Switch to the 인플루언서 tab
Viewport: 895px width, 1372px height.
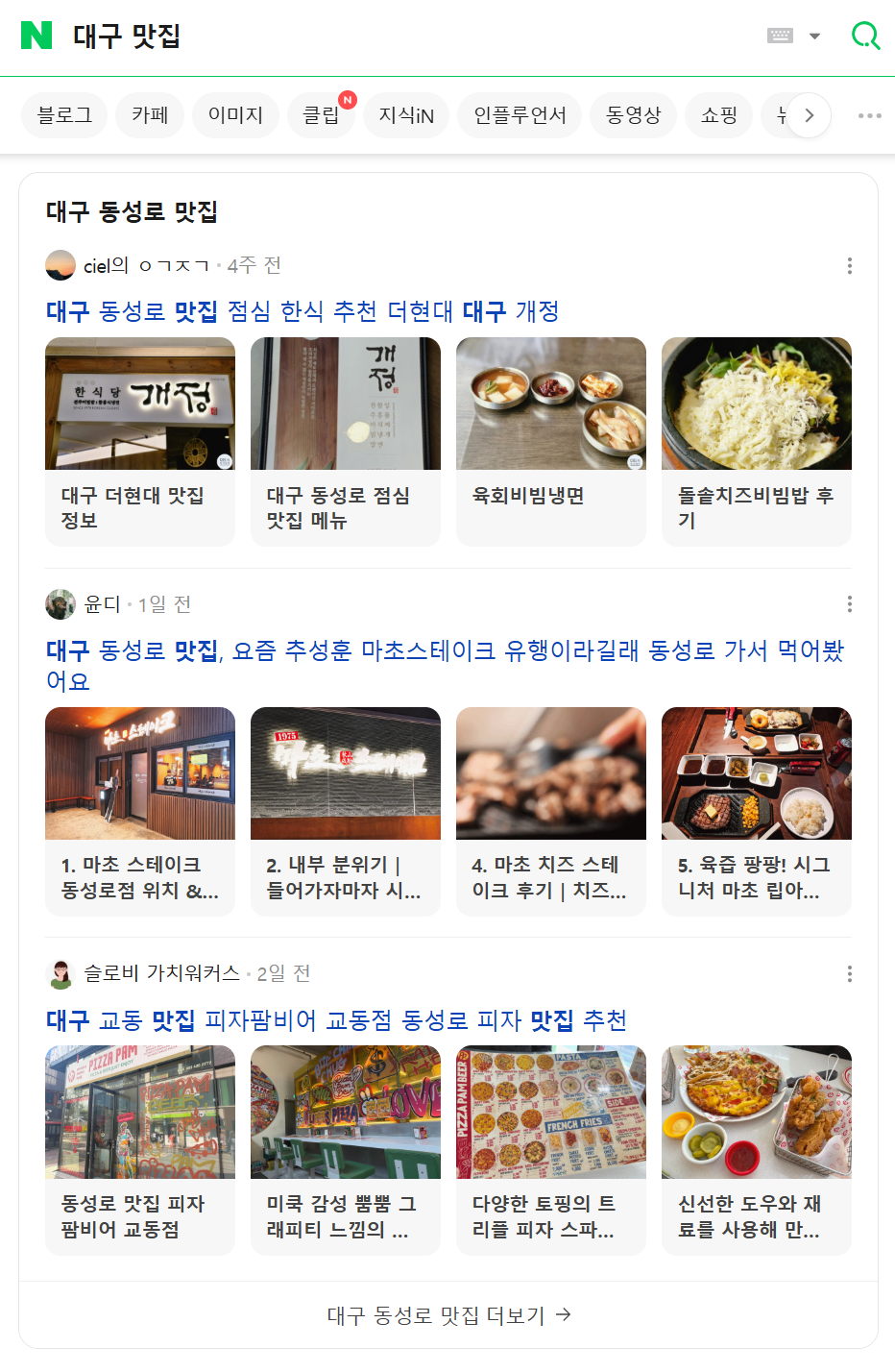click(x=520, y=115)
